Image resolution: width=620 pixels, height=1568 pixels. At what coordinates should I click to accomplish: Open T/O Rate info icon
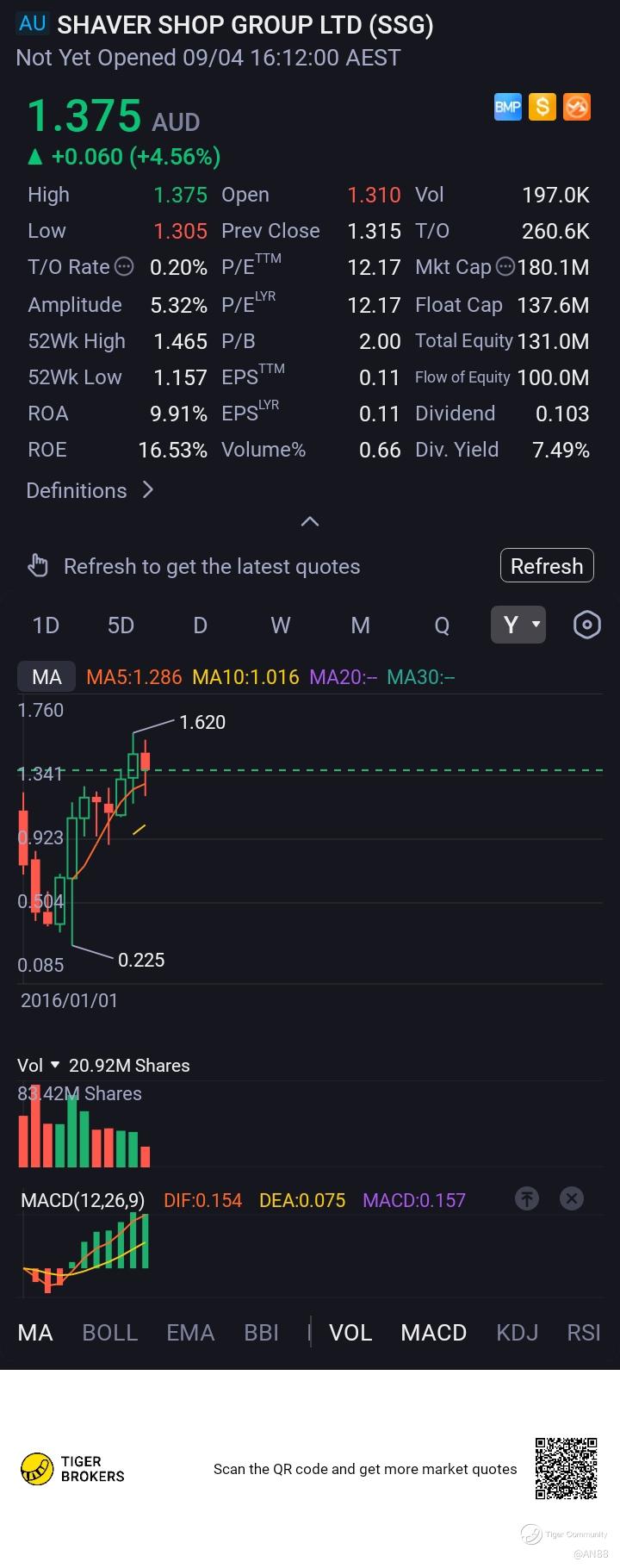(x=124, y=267)
